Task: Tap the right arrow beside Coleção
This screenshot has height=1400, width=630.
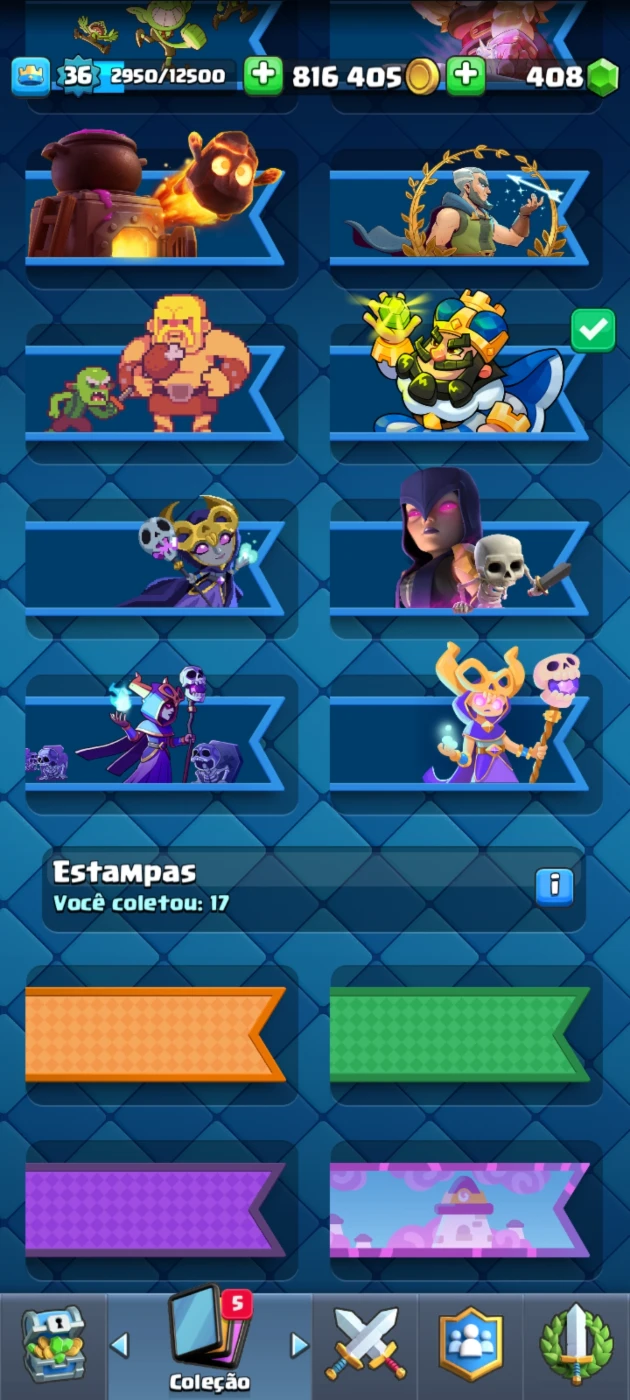Action: point(298,1344)
